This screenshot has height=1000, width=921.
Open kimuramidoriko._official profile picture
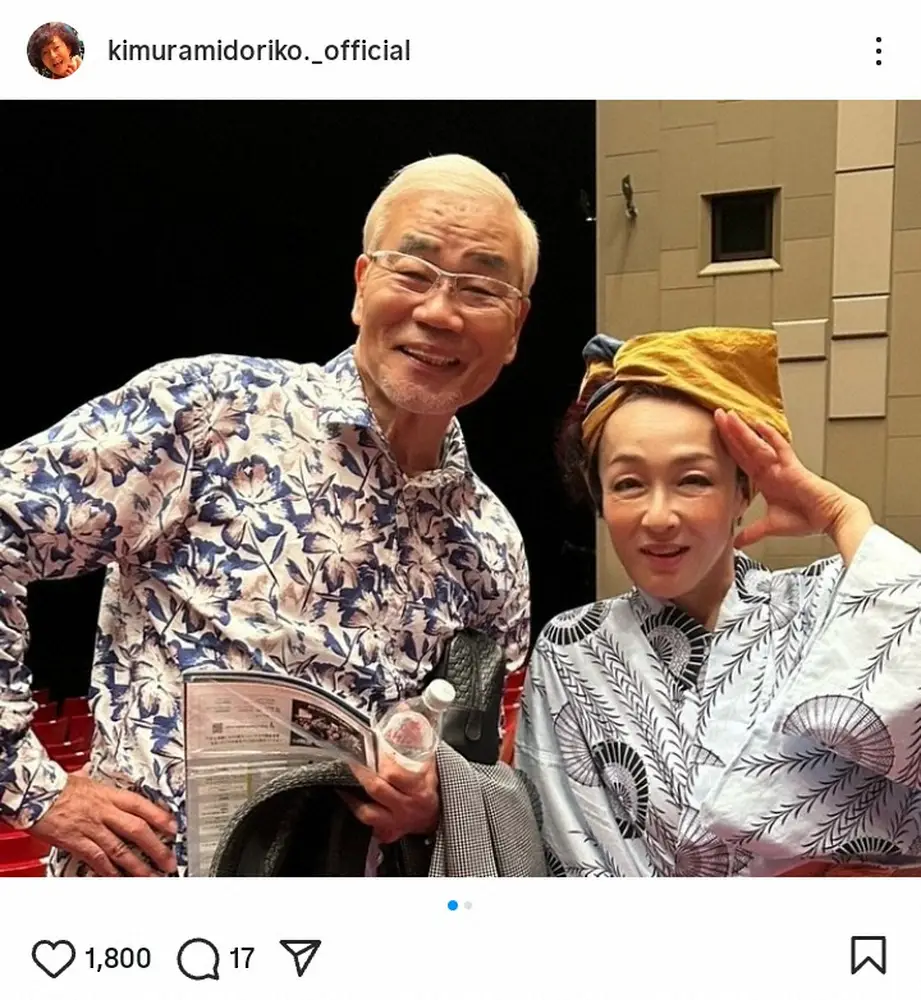pyautogui.click(x=55, y=50)
